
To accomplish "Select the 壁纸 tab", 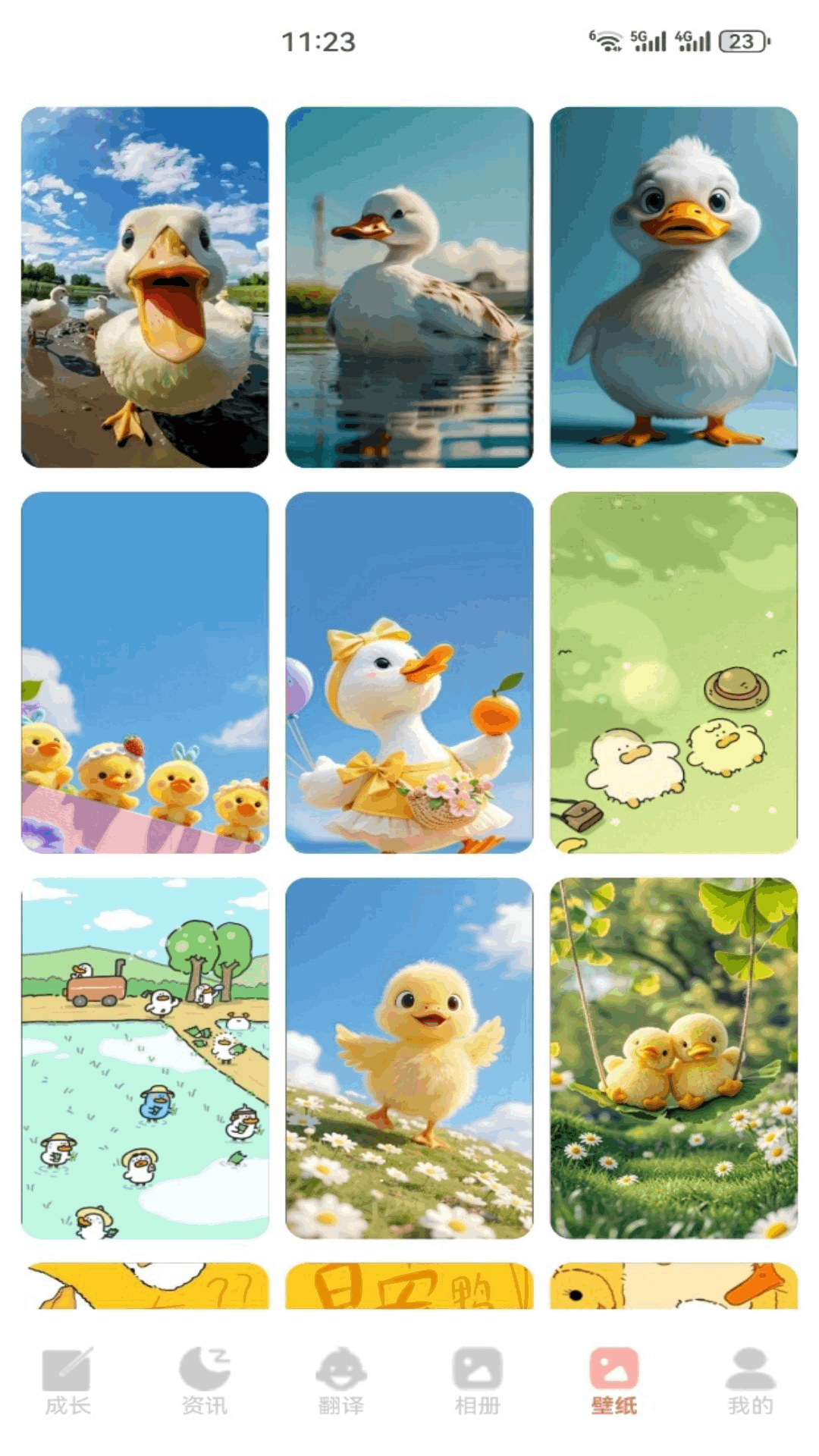I will pyautogui.click(x=614, y=1382).
